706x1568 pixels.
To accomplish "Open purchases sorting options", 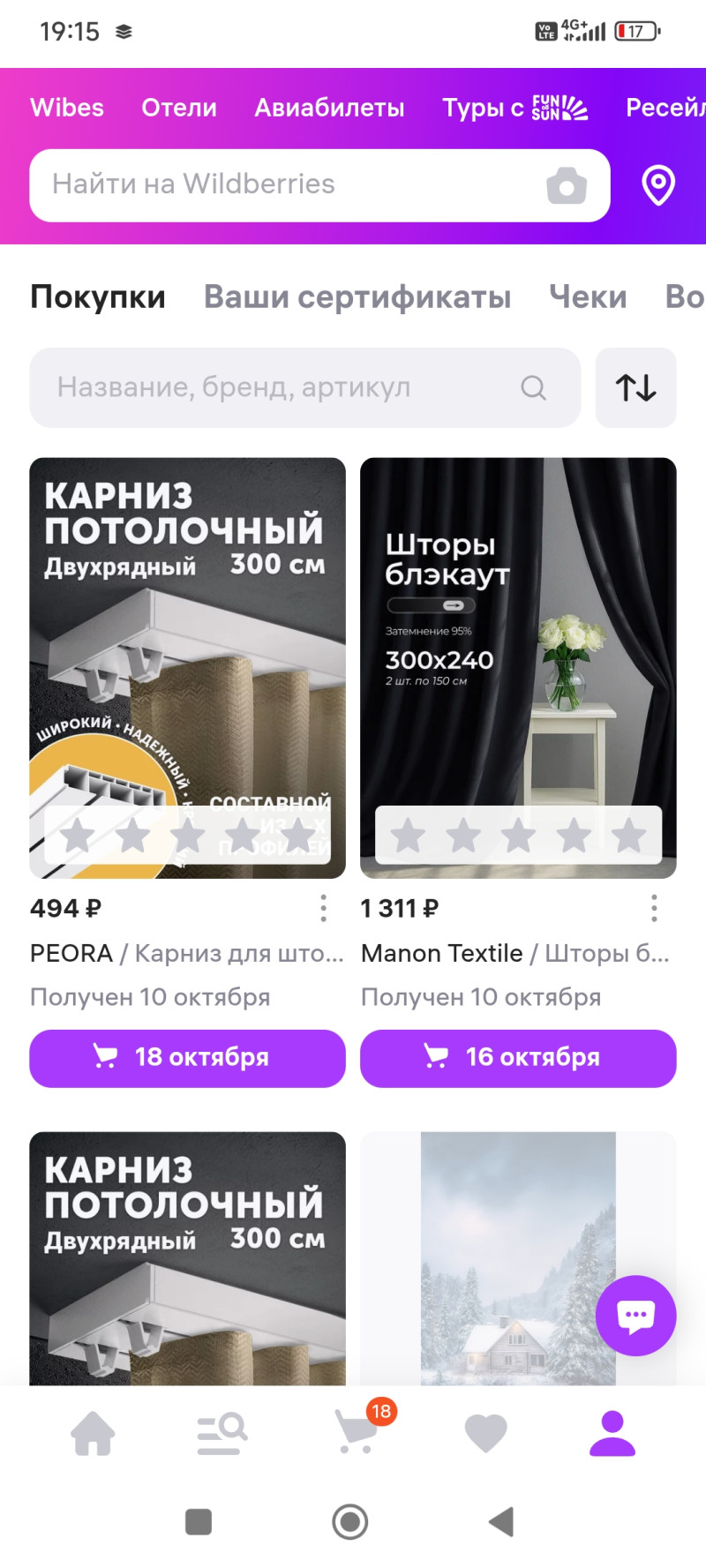I will point(635,387).
